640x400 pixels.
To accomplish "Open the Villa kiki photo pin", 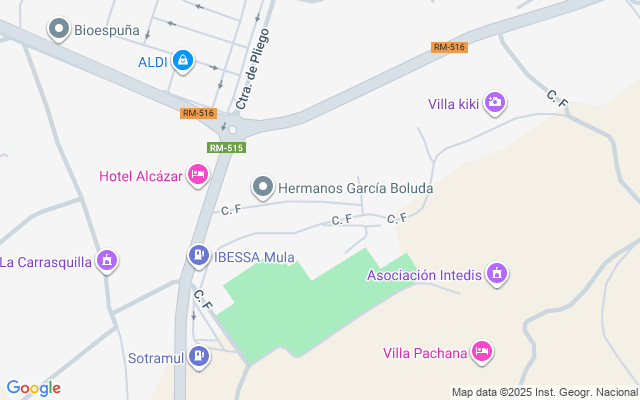I will point(495,102).
